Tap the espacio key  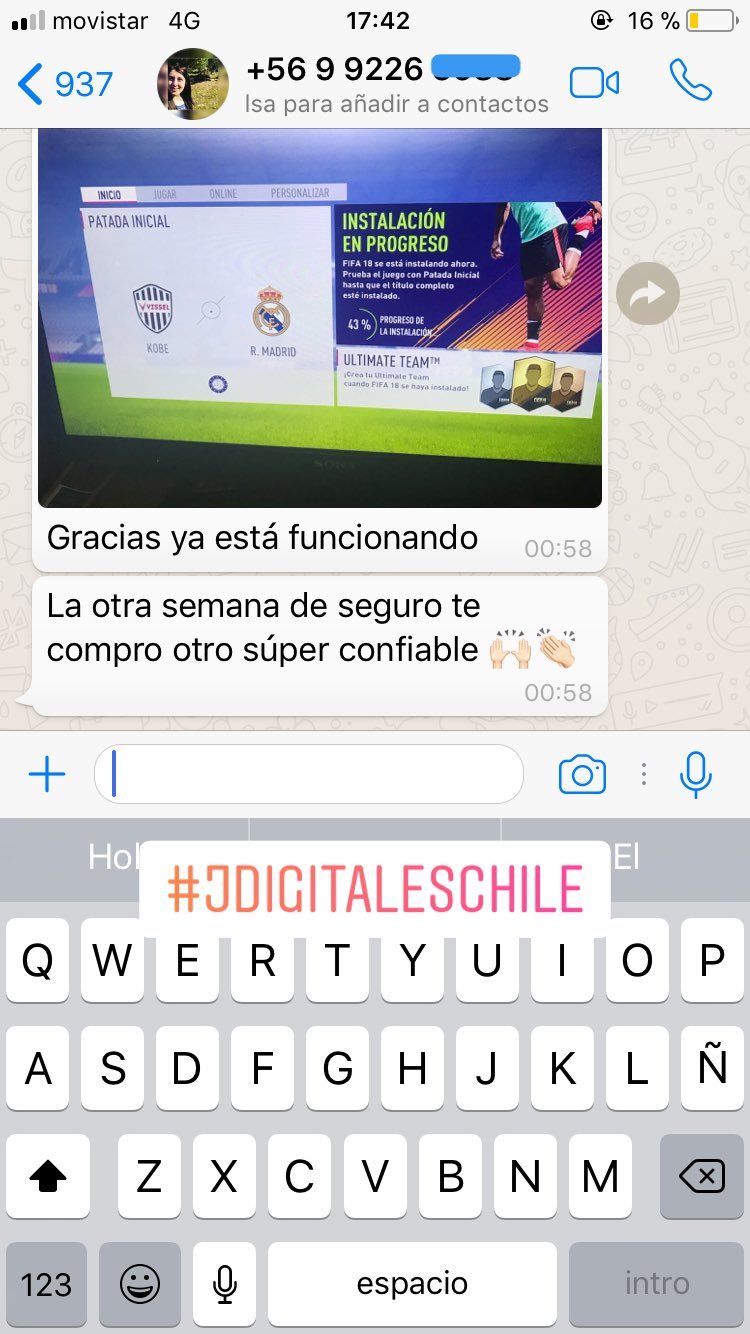(412, 1284)
